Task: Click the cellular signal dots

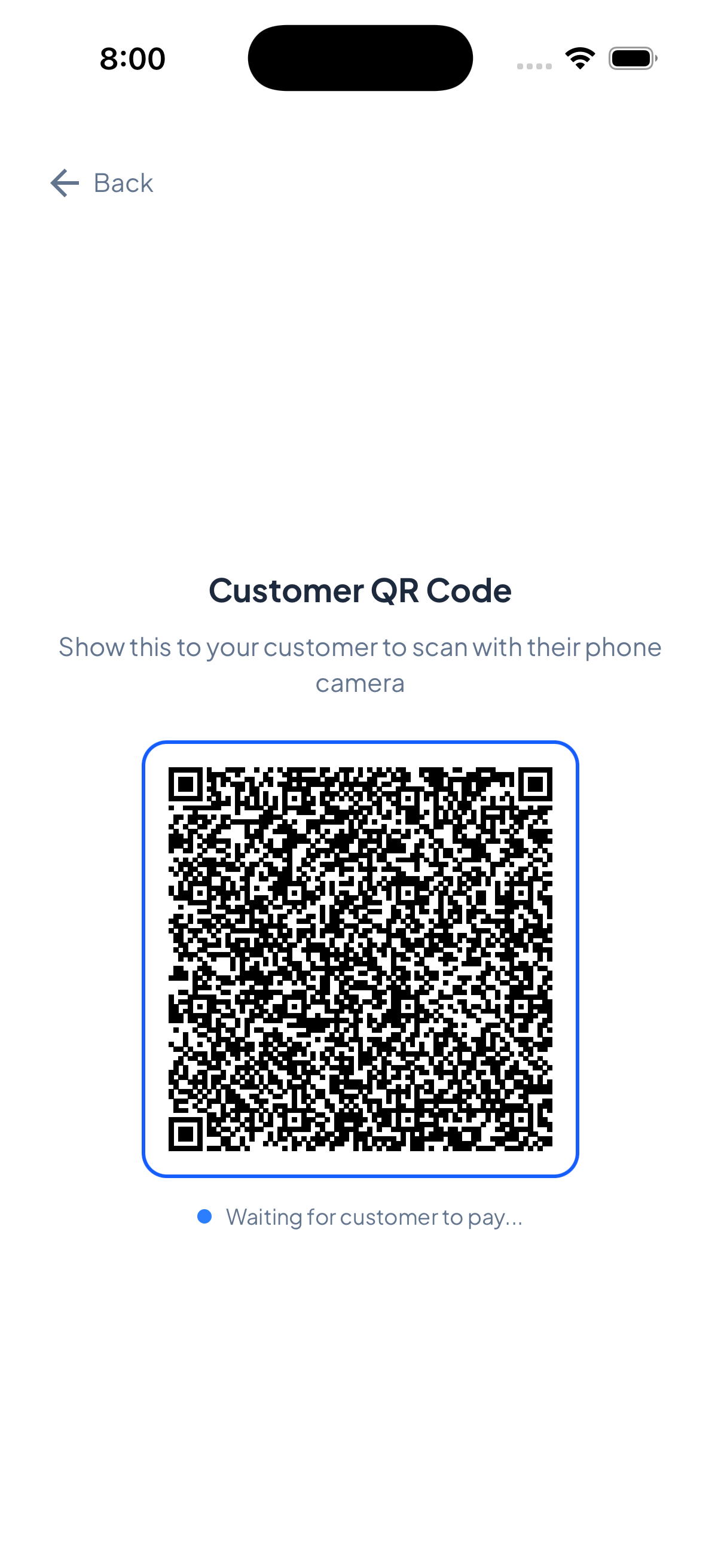Action: [534, 65]
